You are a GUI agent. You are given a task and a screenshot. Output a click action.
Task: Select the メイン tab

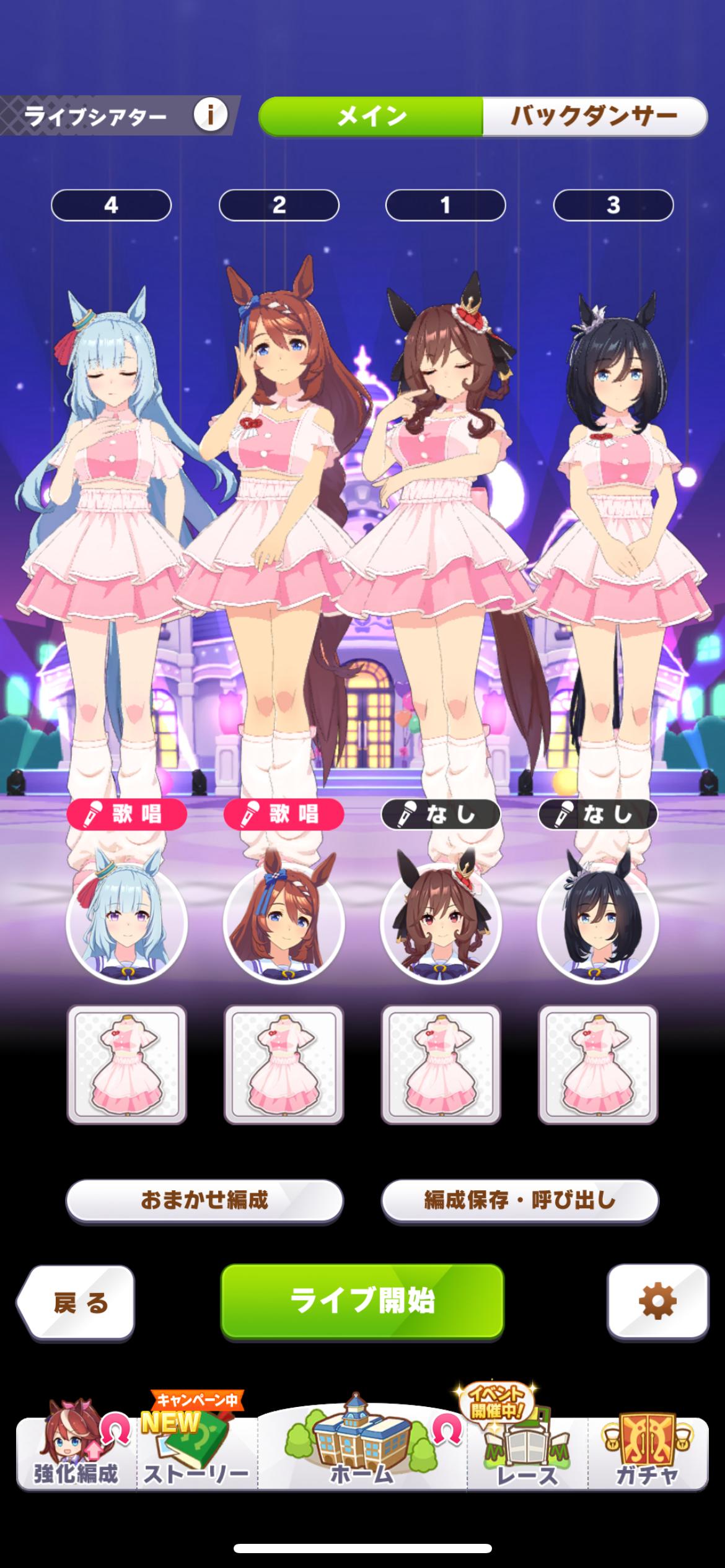[371, 116]
